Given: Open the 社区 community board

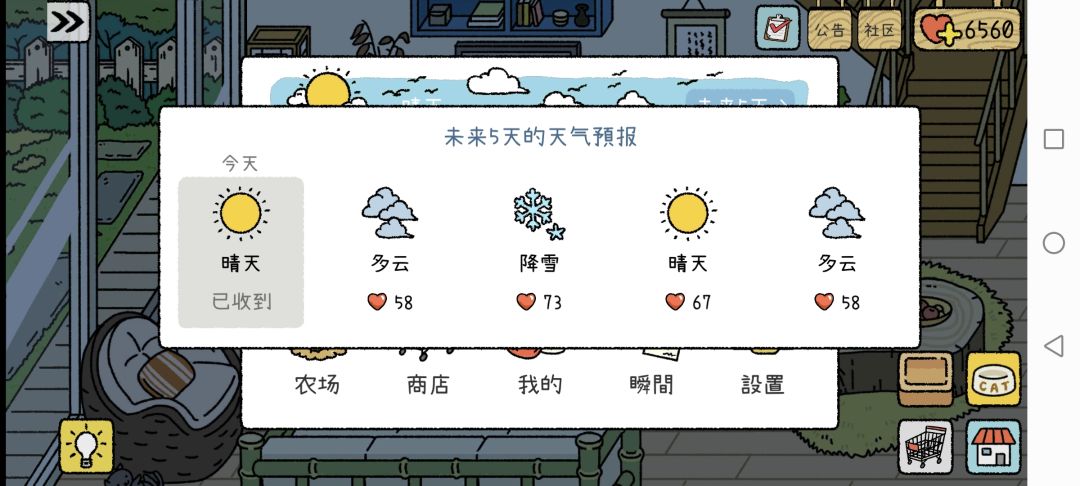Looking at the screenshot, I should [x=880, y=30].
